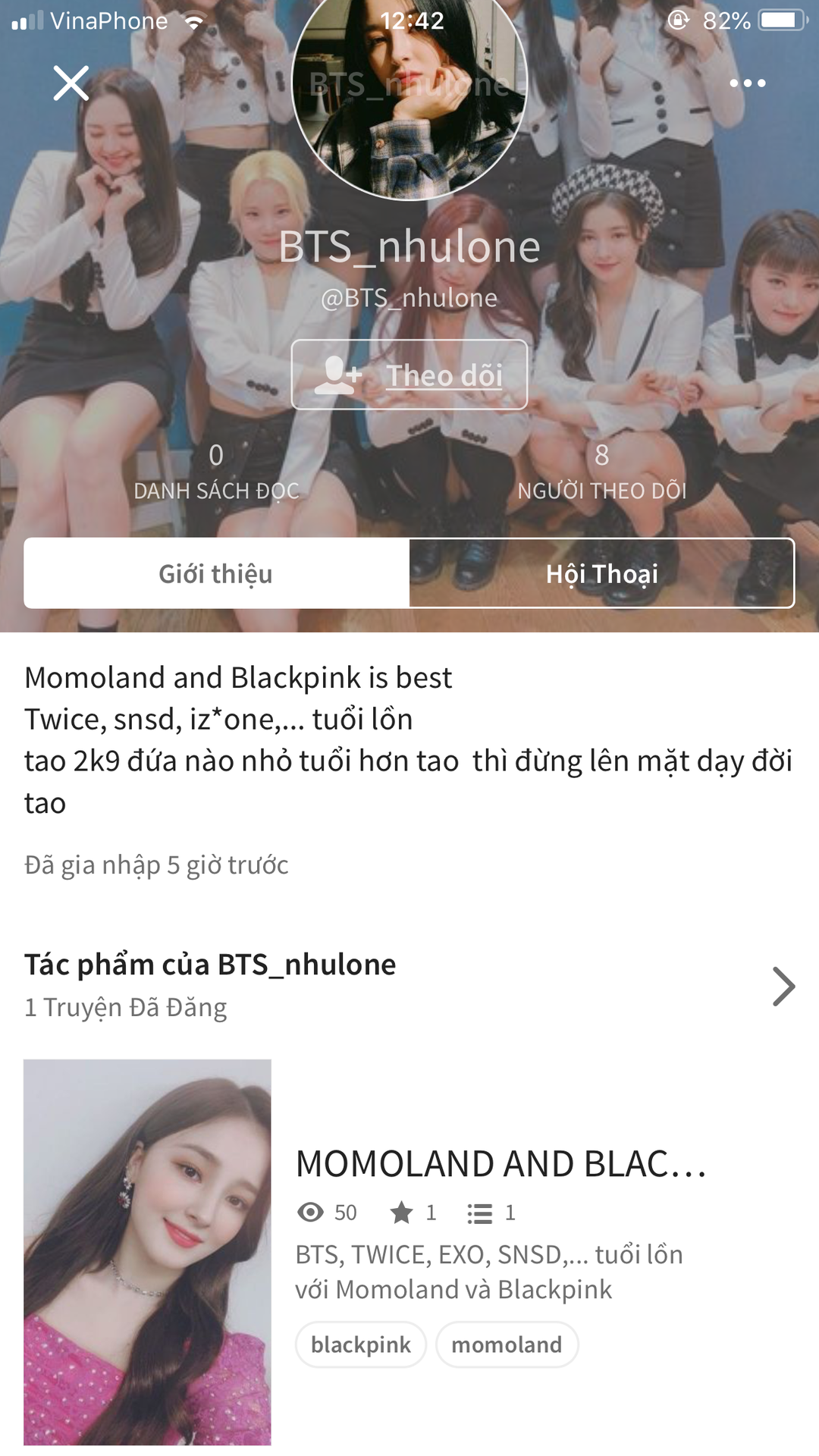Expand all works via the chevron arrow
This screenshot has height=1456, width=819.
tap(783, 986)
